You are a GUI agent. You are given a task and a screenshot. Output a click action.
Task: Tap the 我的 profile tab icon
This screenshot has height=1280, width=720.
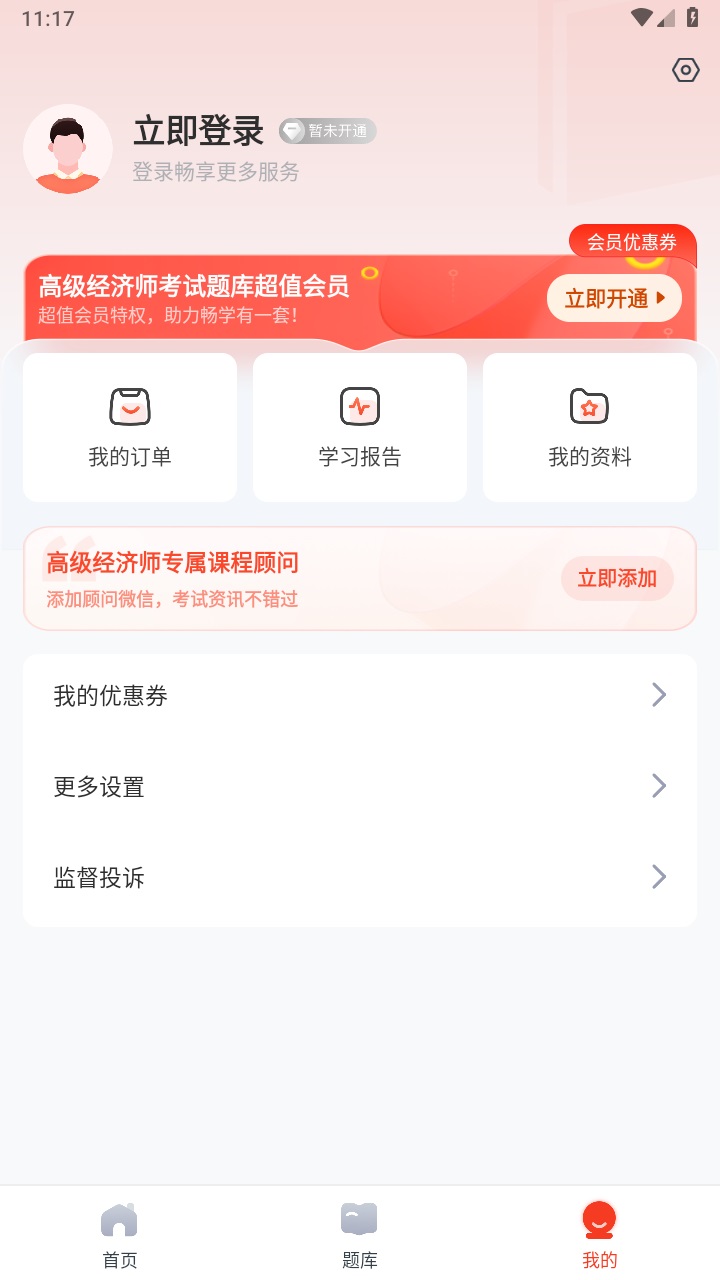[x=598, y=1218]
